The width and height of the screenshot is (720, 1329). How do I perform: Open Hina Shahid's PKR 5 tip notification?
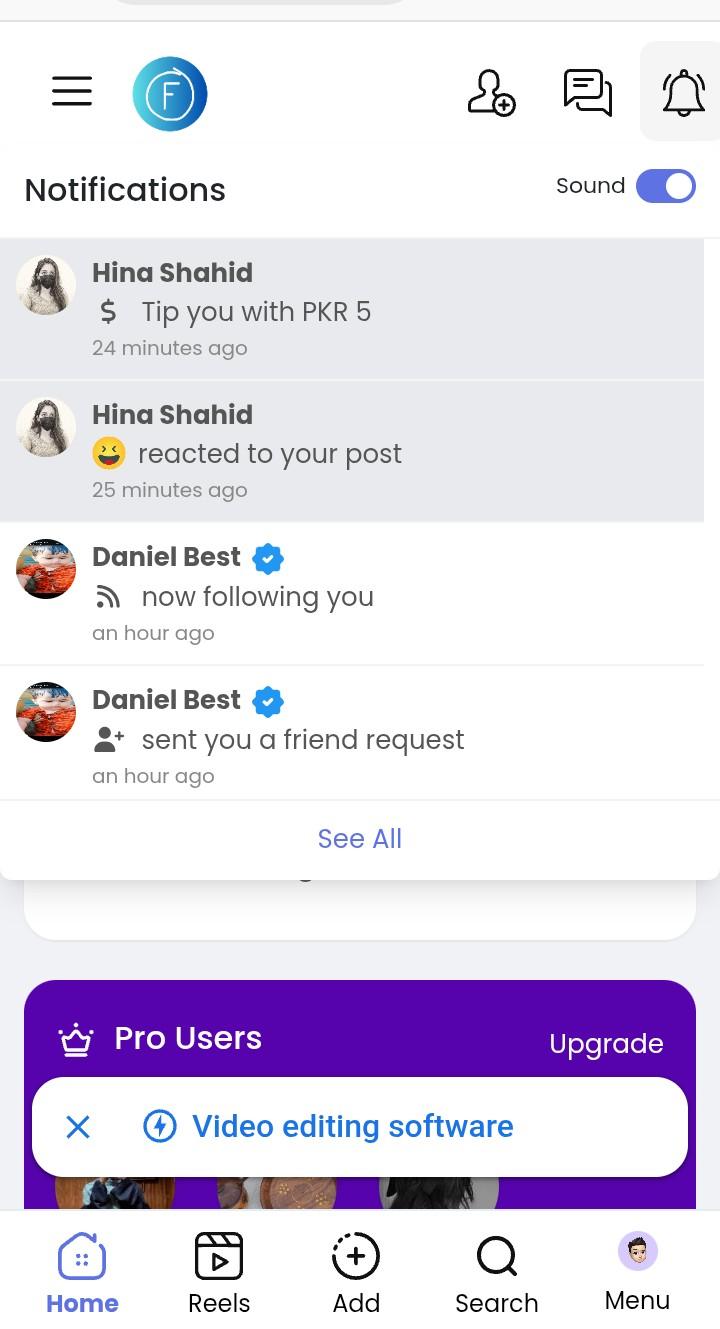pyautogui.click(x=350, y=311)
